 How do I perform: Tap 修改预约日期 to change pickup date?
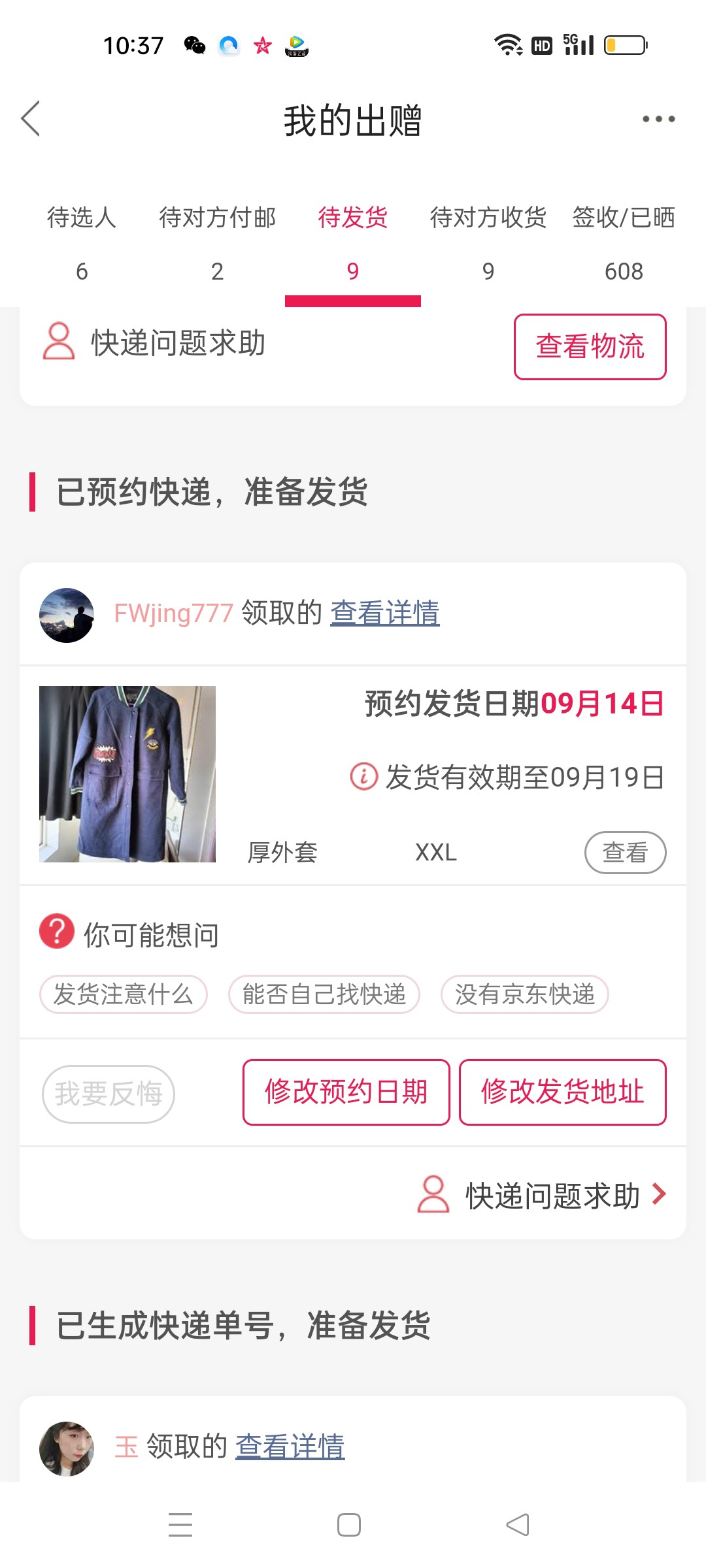point(346,1092)
